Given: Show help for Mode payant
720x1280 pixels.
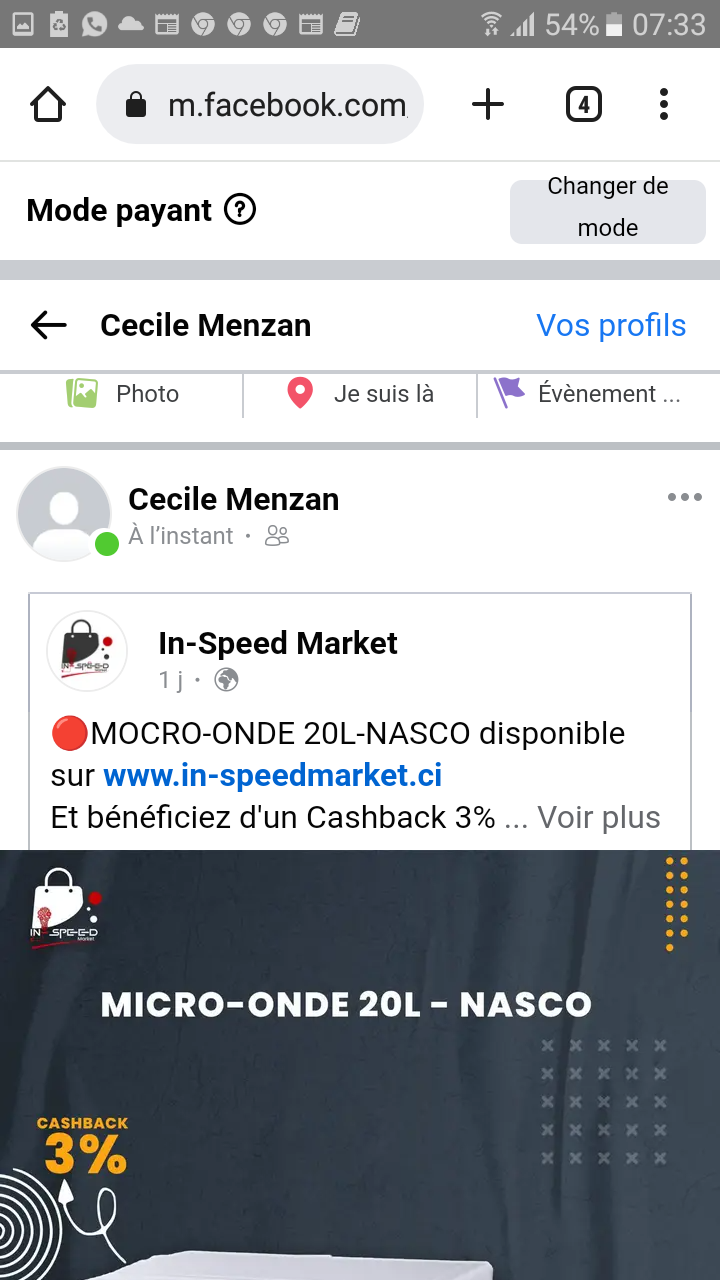Looking at the screenshot, I should click(240, 210).
